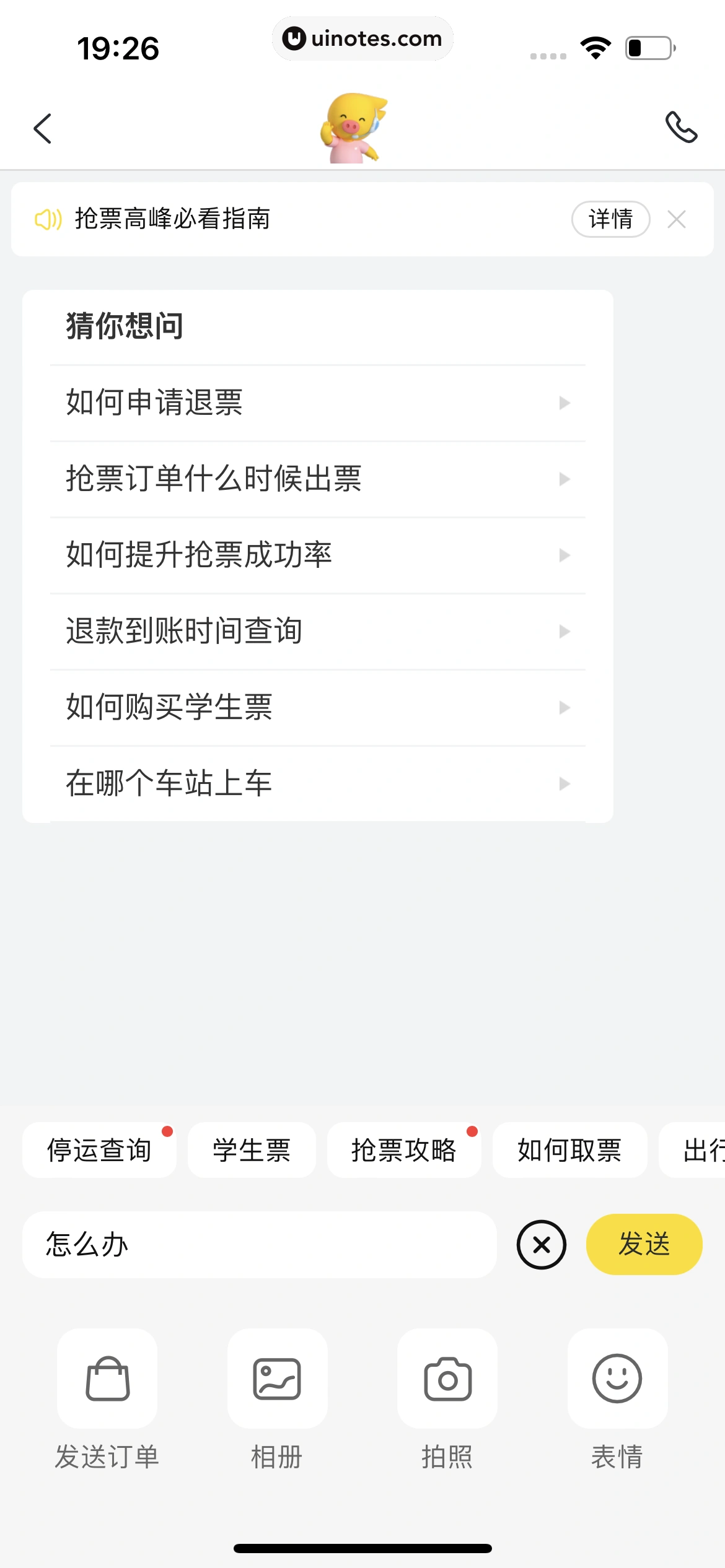Dismiss the 抢票高峰必看指南 banner
725x1568 pixels.
(x=677, y=219)
